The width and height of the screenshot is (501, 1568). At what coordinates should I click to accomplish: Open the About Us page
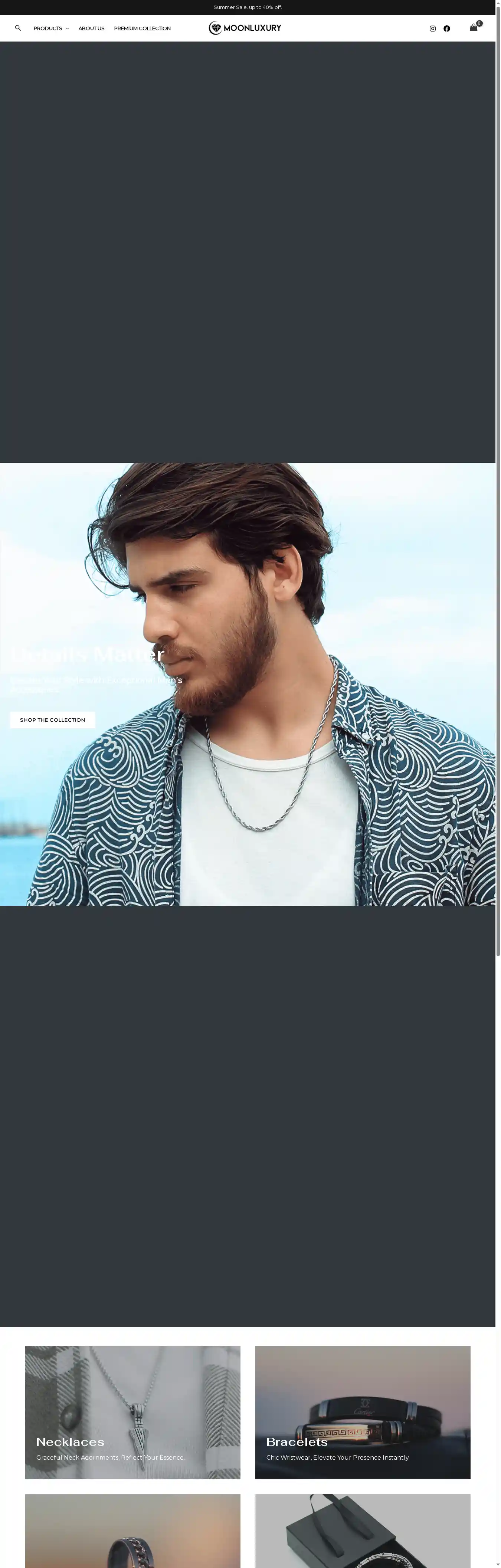coord(91,29)
